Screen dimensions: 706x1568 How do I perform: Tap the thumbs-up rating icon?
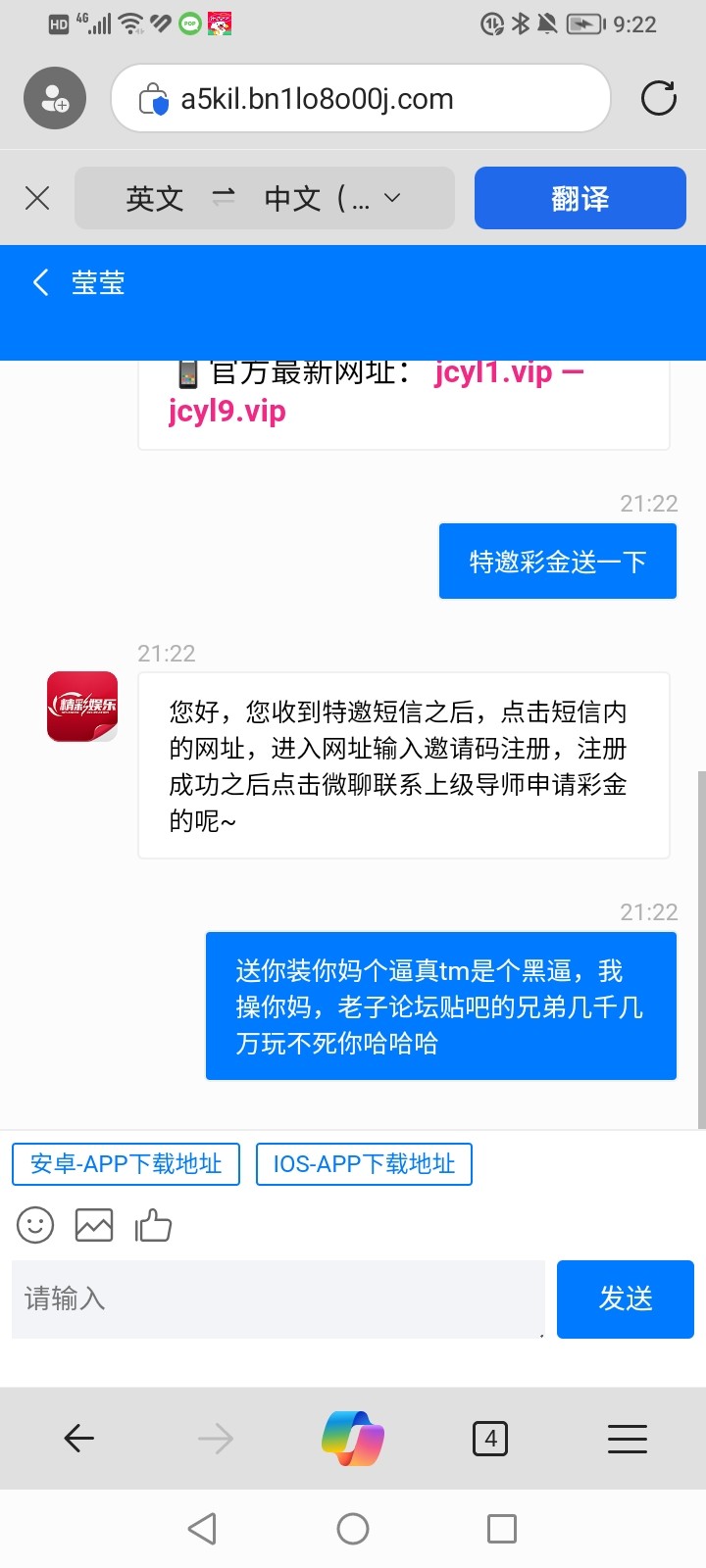pyautogui.click(x=153, y=1225)
